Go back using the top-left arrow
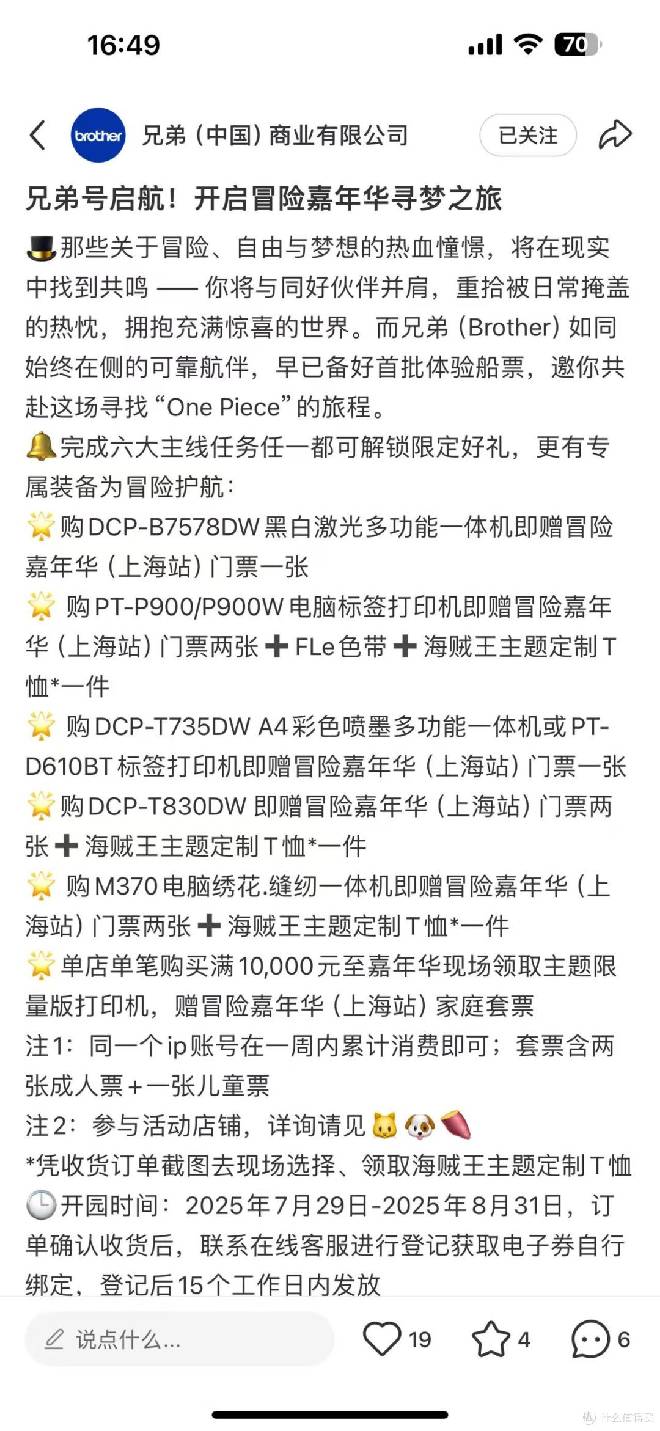The width and height of the screenshot is (660, 1431). [x=38, y=135]
